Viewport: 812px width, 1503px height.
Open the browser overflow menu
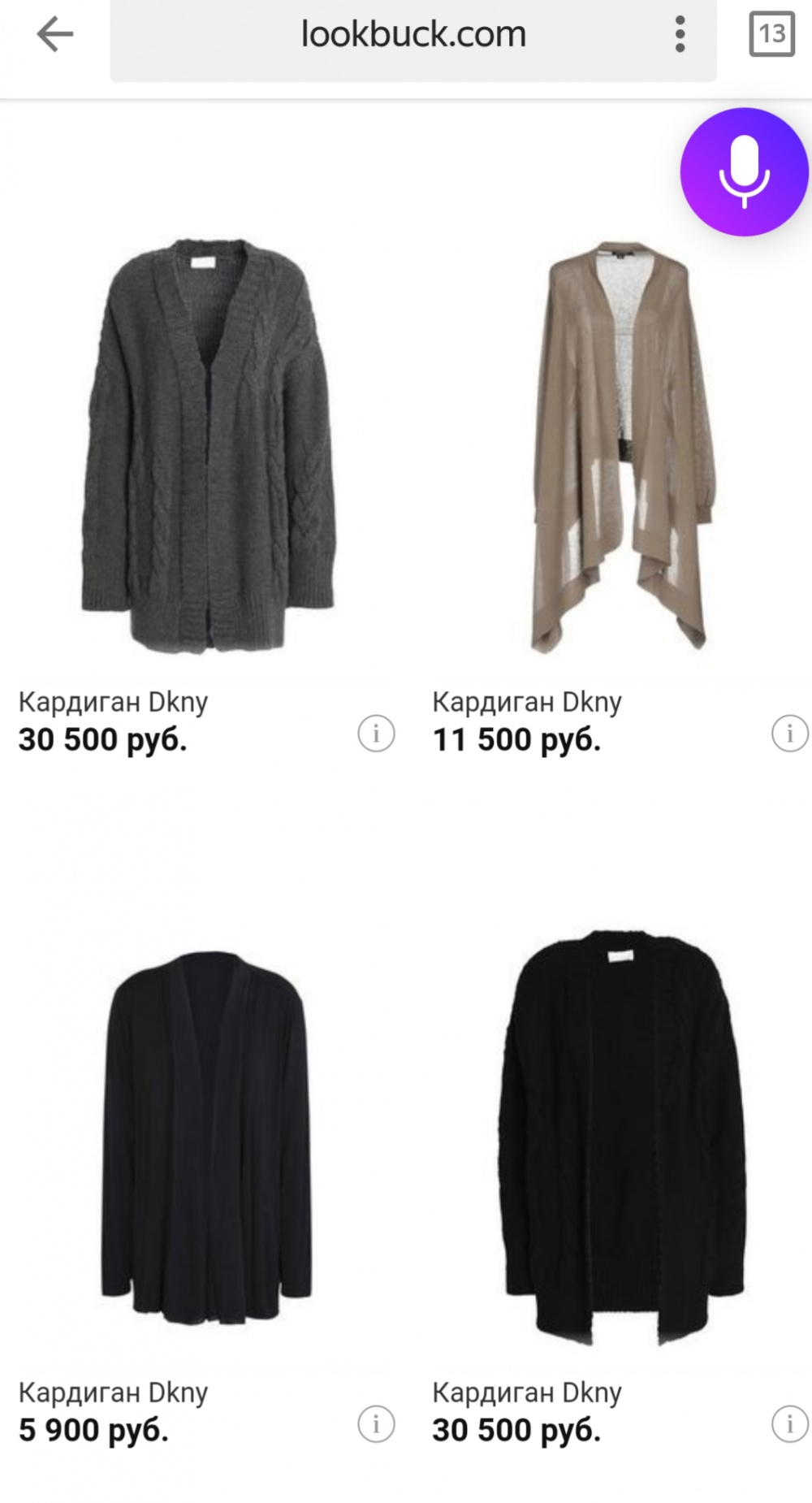coord(680,35)
